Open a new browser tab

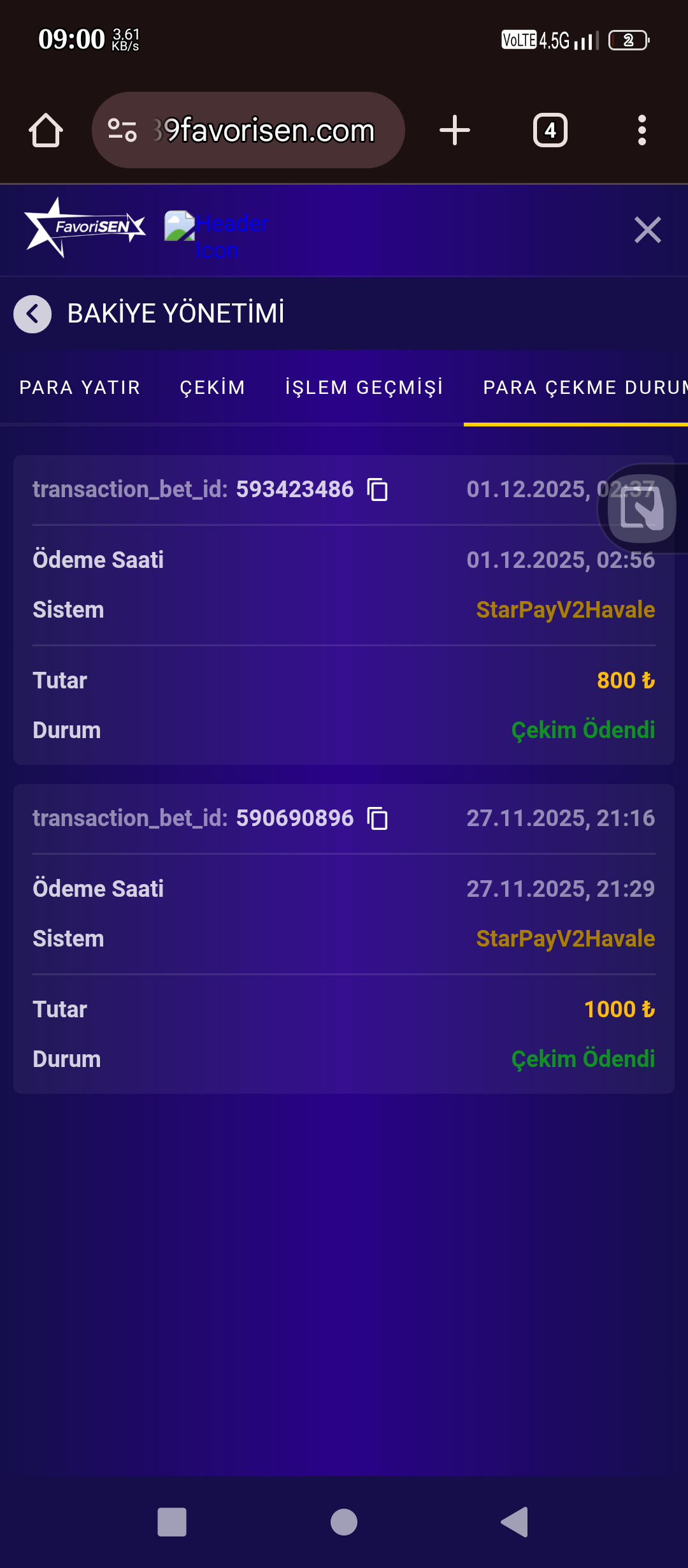(x=454, y=130)
